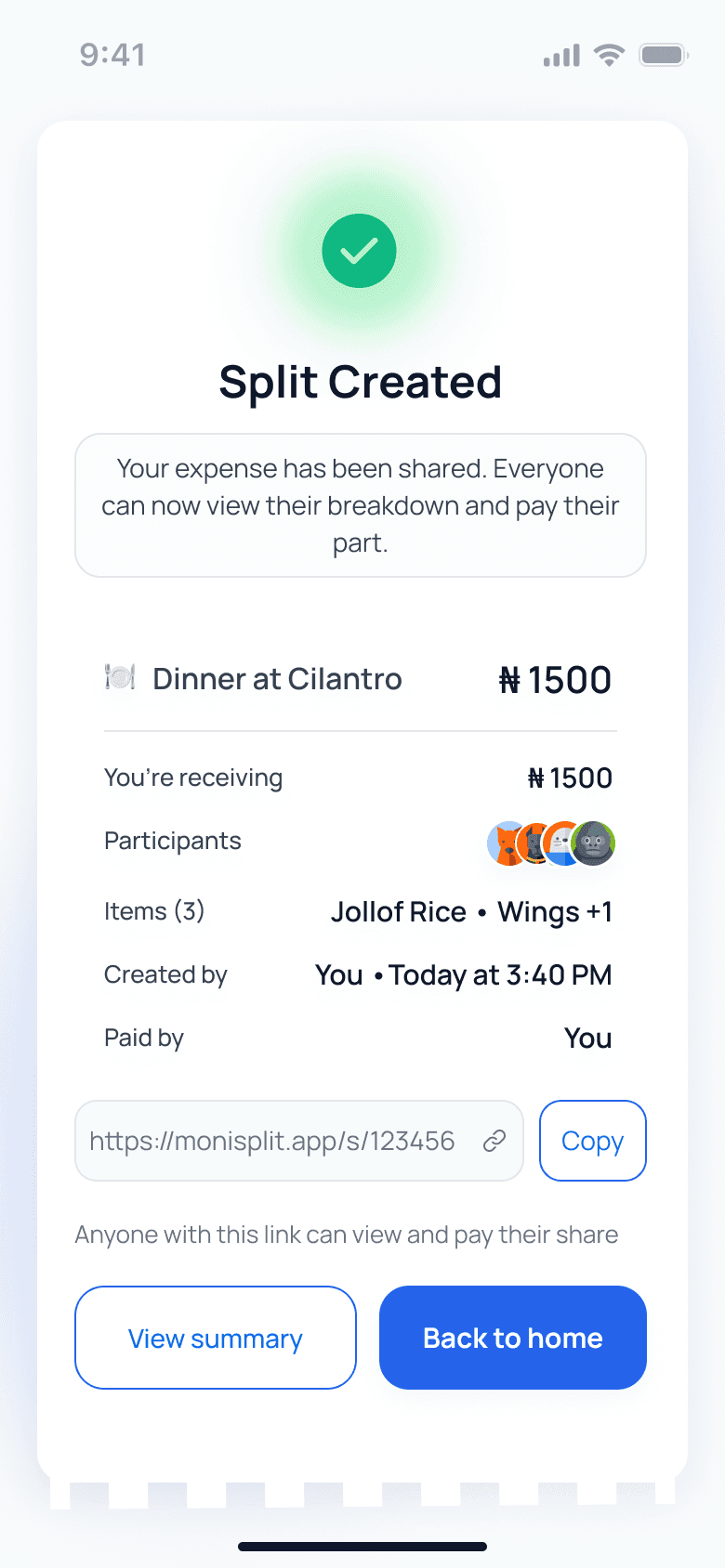The height and width of the screenshot is (1568, 725).
Task: Copy the split share link
Action: point(592,1141)
